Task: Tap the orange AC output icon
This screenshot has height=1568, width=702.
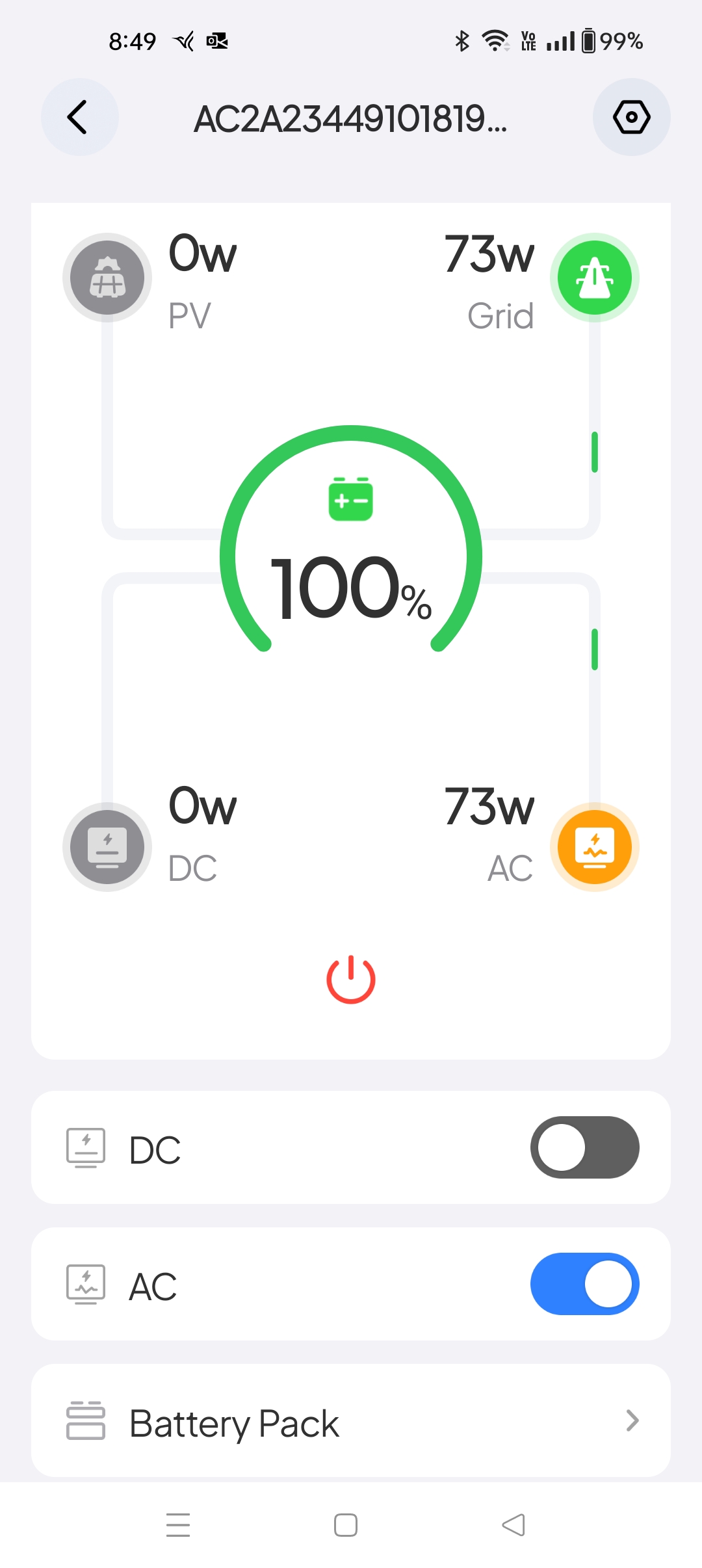Action: click(x=594, y=847)
